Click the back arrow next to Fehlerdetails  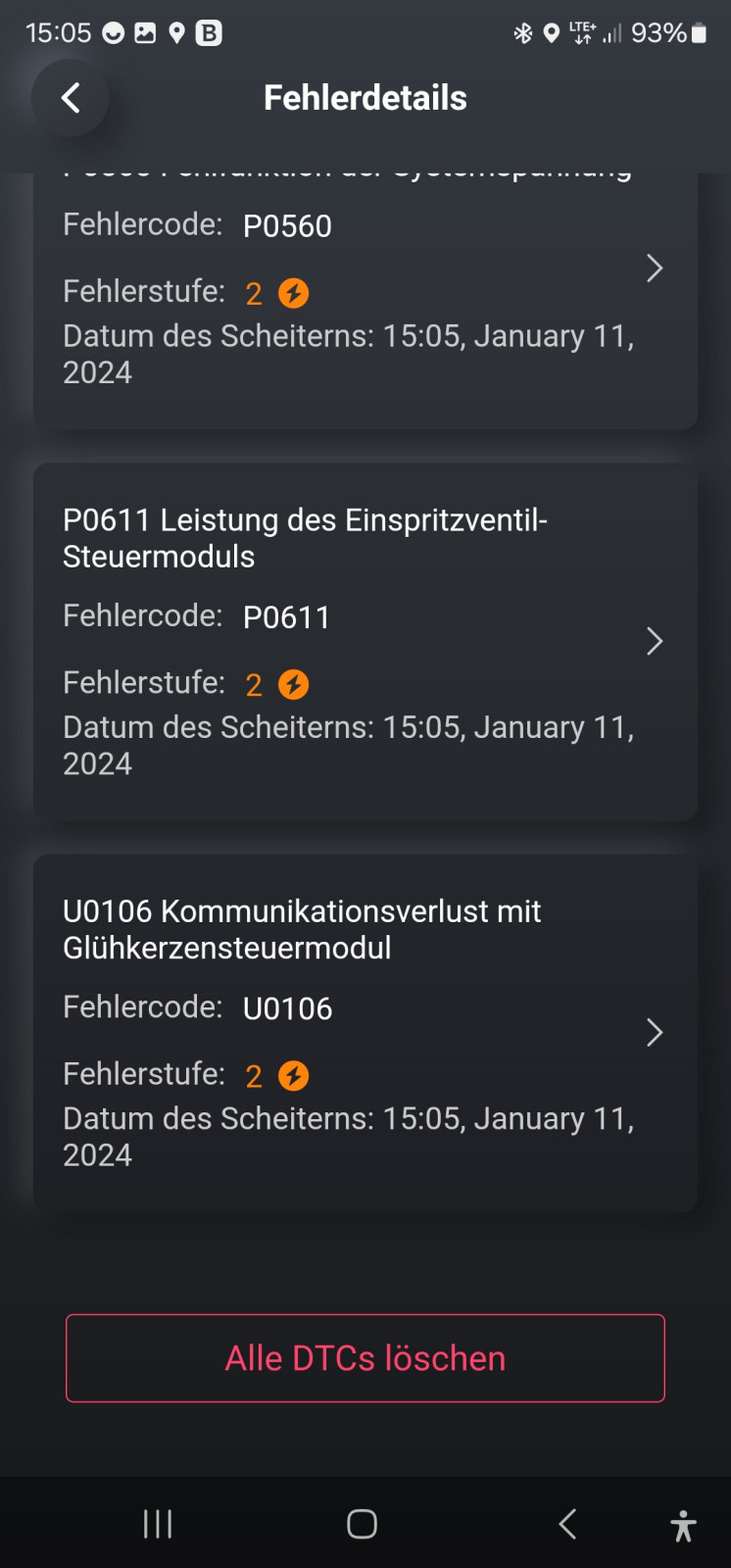(69, 98)
